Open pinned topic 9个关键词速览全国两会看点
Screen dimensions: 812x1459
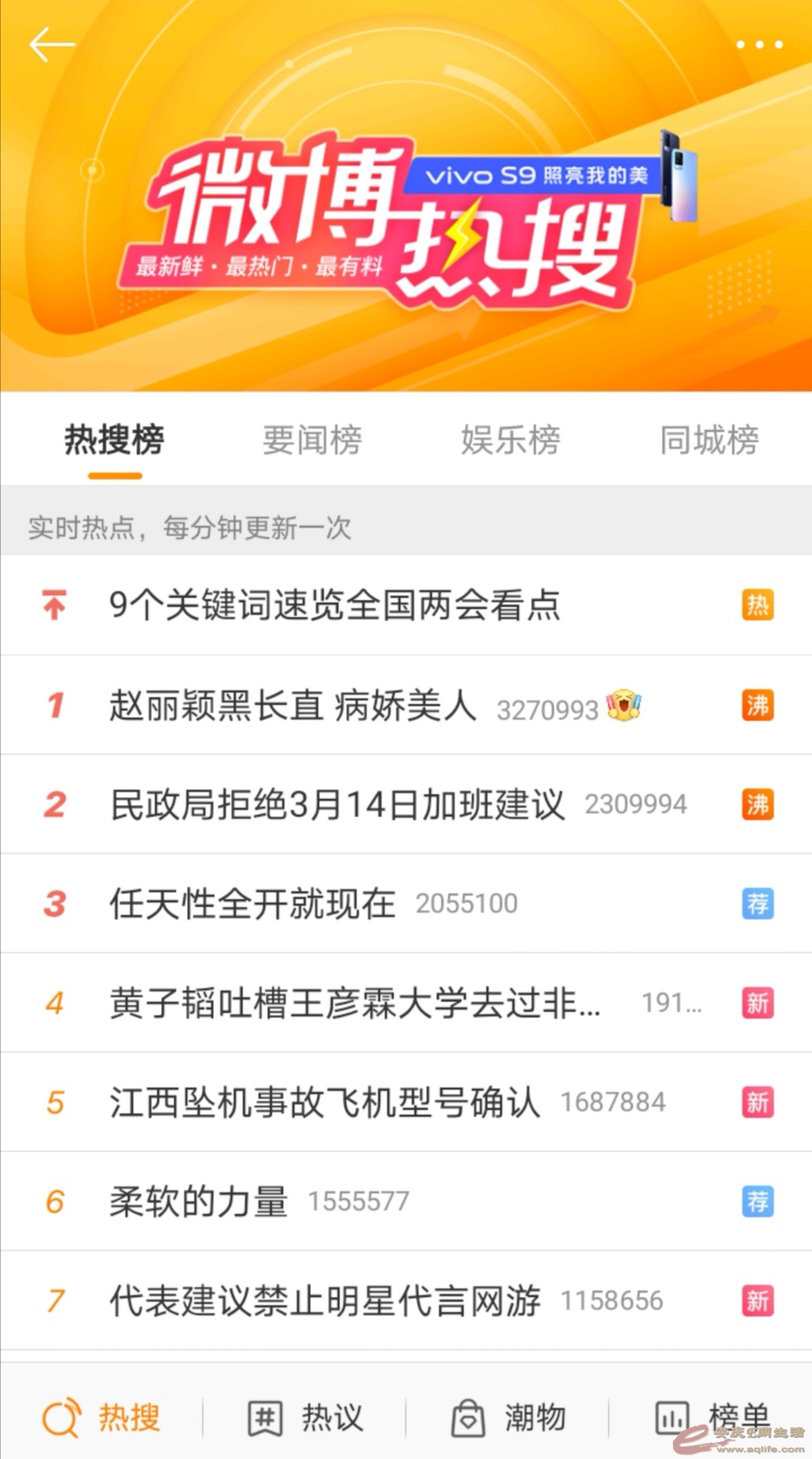click(335, 605)
